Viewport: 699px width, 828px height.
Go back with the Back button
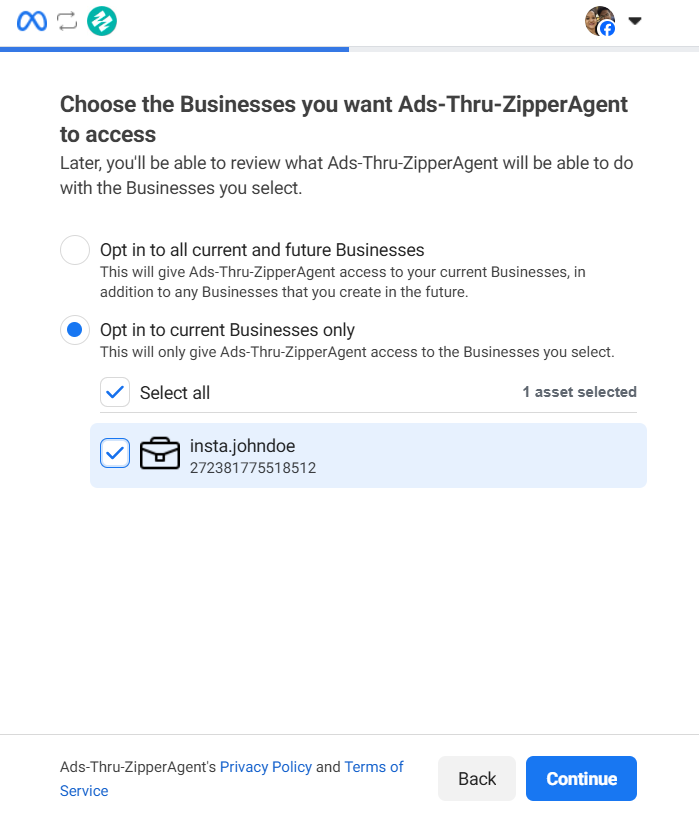[x=477, y=779]
